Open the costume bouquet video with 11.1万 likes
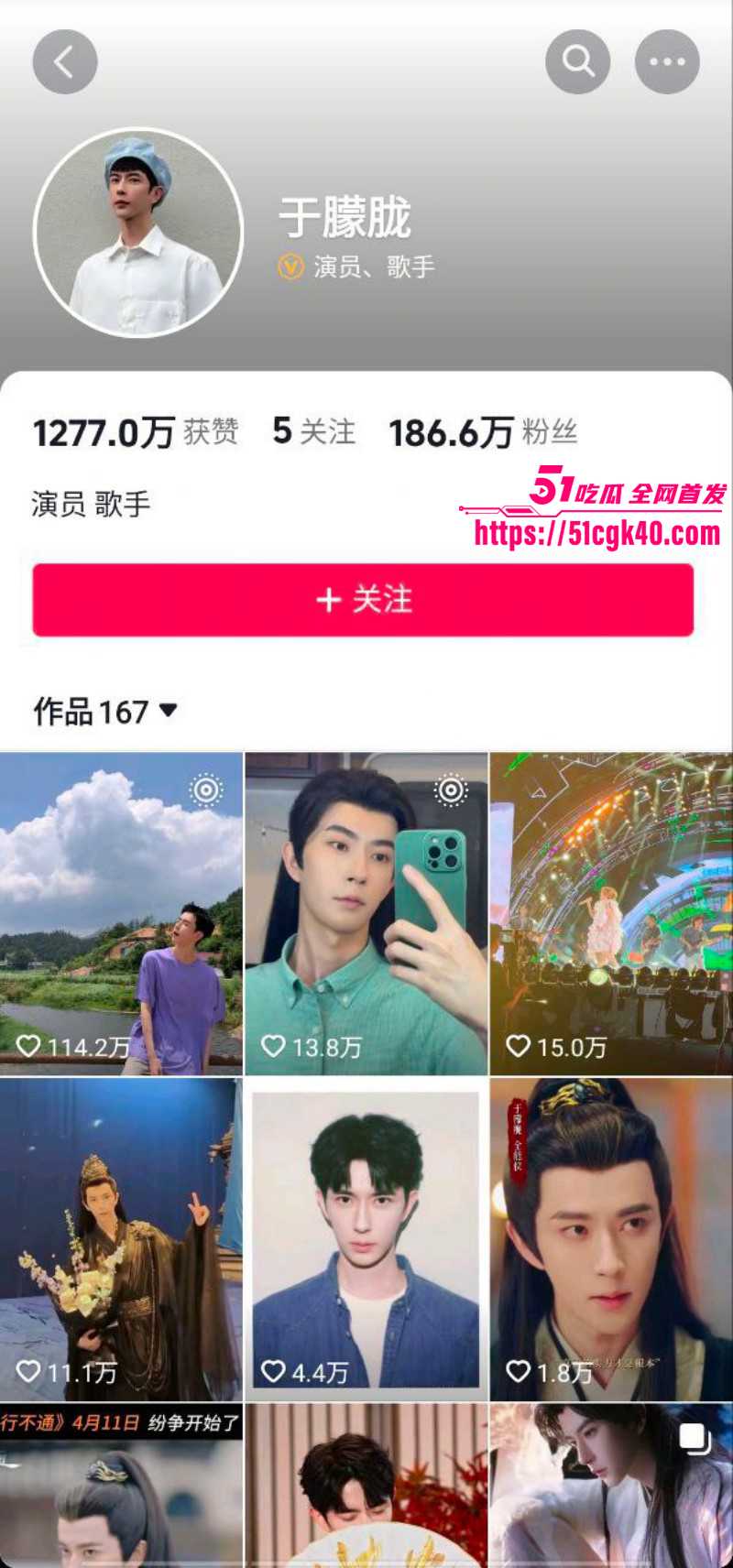This screenshot has width=733, height=1568. [121, 1239]
